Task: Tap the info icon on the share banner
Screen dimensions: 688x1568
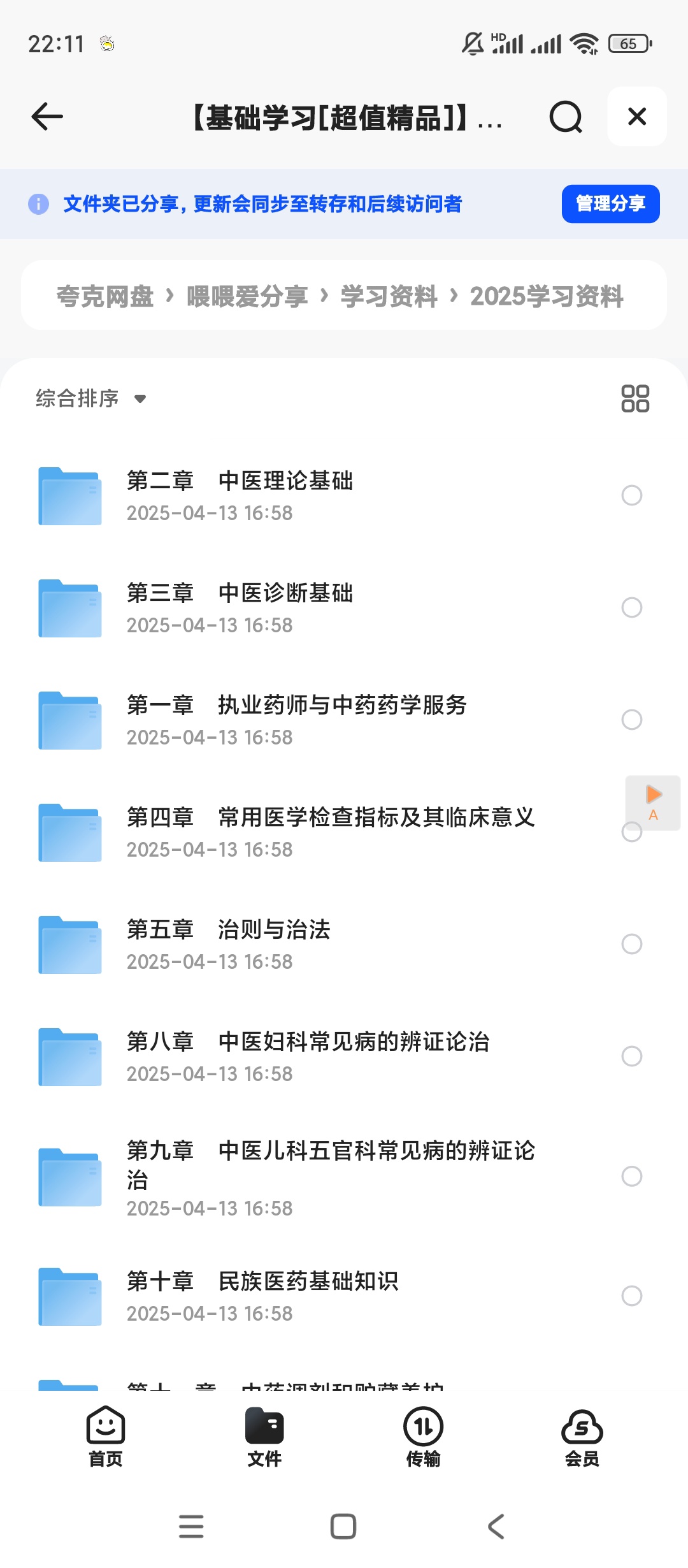Action: pos(39,204)
